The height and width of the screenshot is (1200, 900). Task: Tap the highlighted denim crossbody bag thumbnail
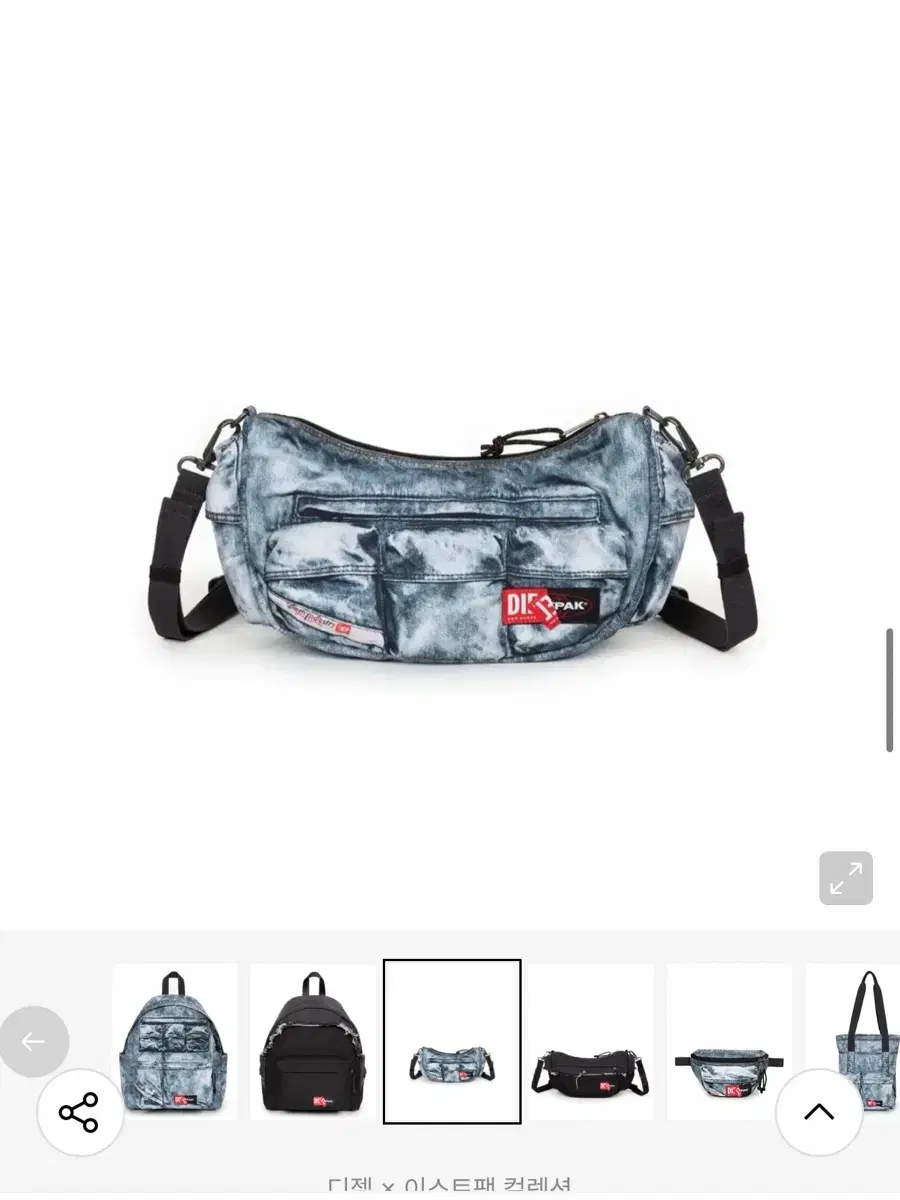pyautogui.click(x=451, y=1040)
